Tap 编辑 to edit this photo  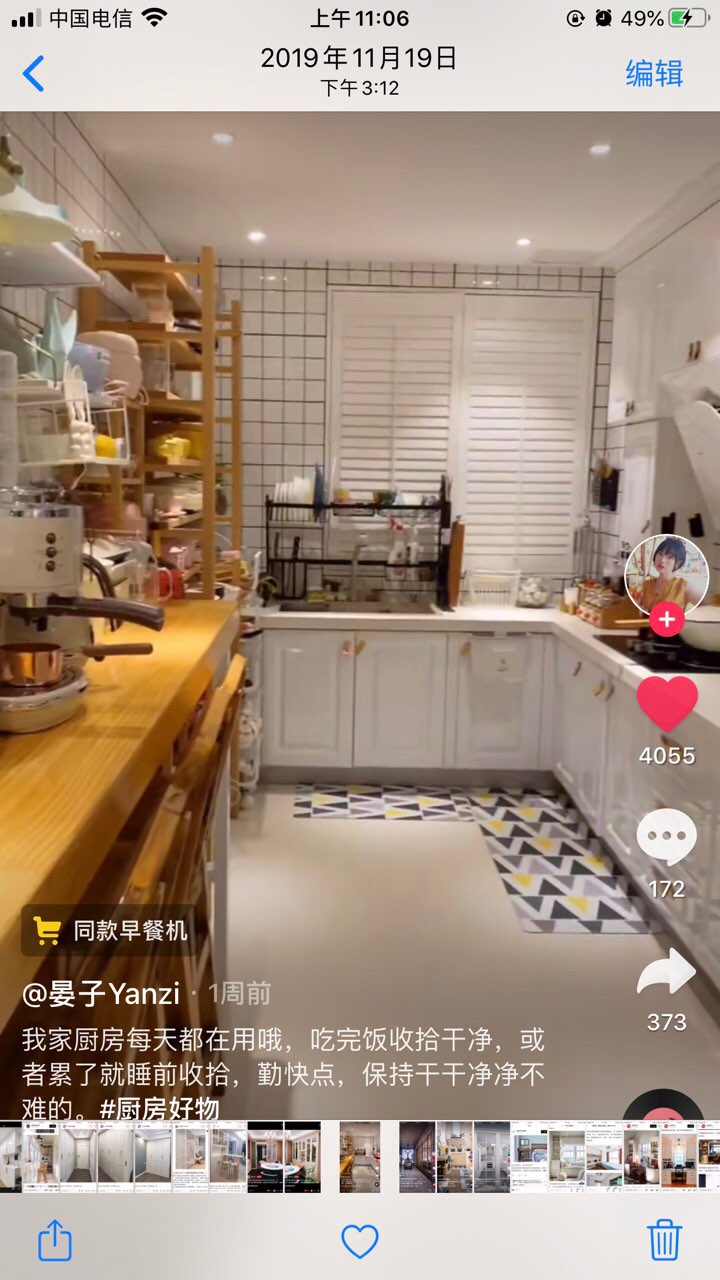coord(654,73)
